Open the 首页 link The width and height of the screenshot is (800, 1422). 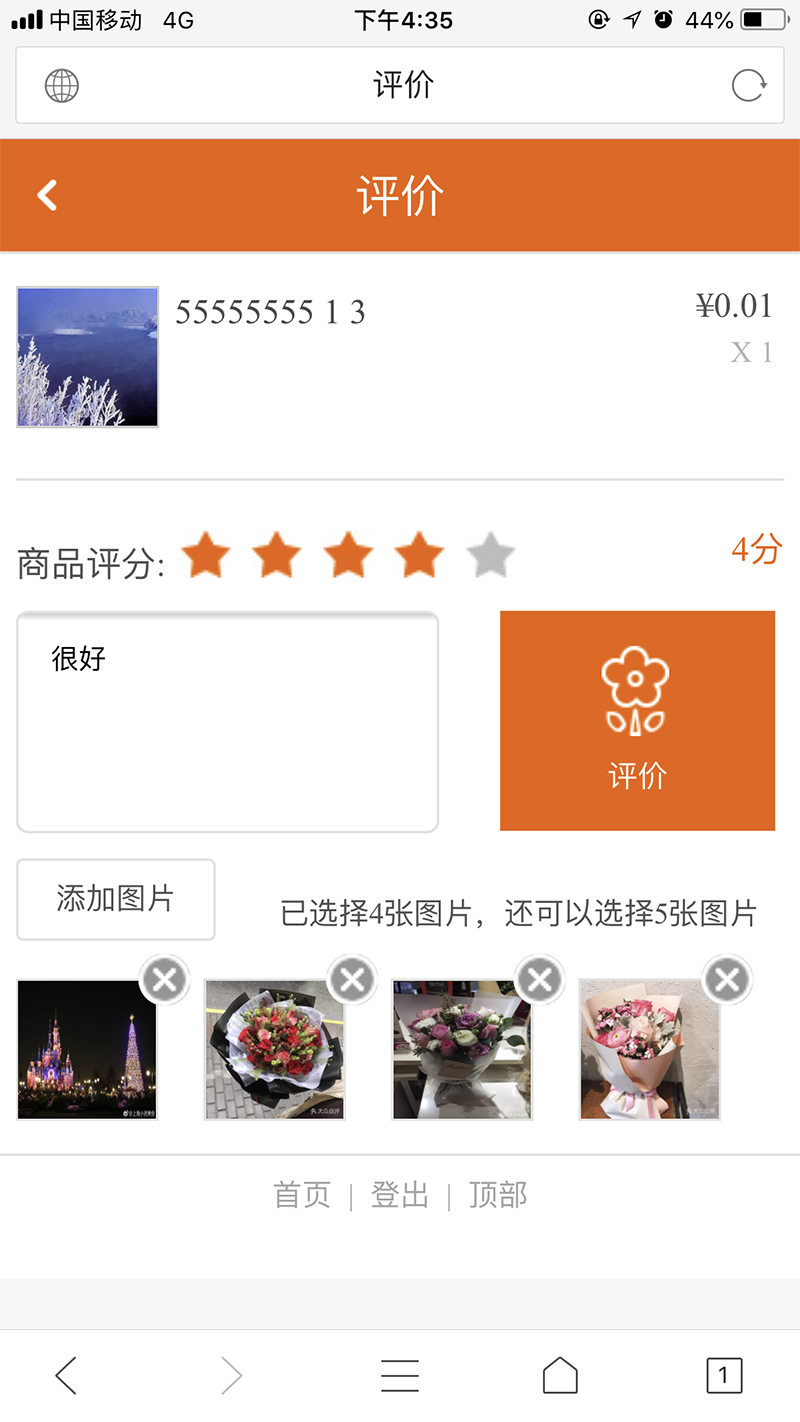[x=302, y=1195]
